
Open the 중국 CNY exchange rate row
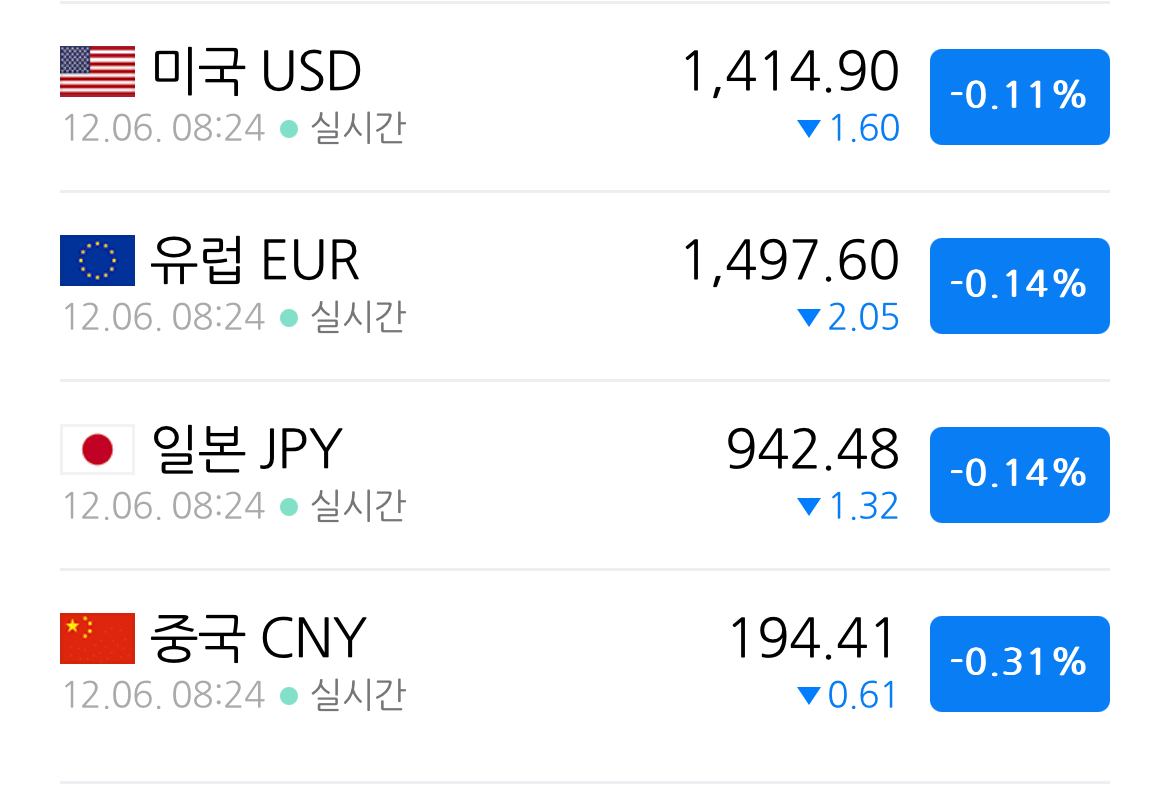[x=584, y=663]
